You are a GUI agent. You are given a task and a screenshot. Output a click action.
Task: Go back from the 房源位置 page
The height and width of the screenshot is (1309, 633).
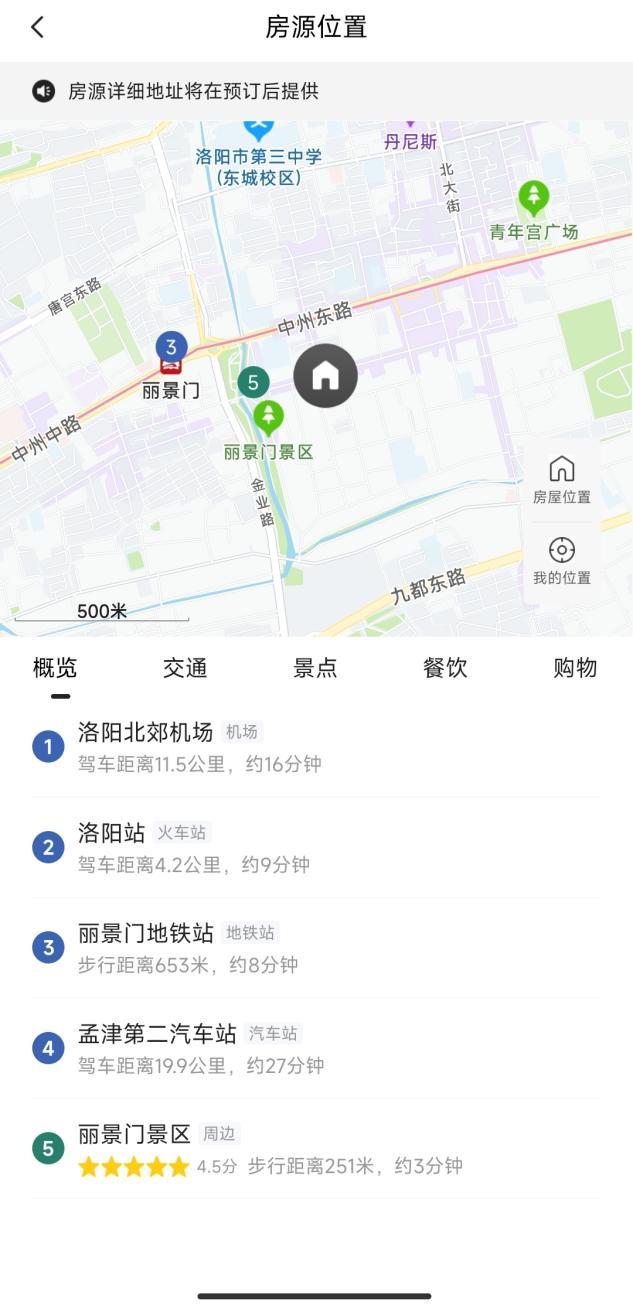[38, 27]
